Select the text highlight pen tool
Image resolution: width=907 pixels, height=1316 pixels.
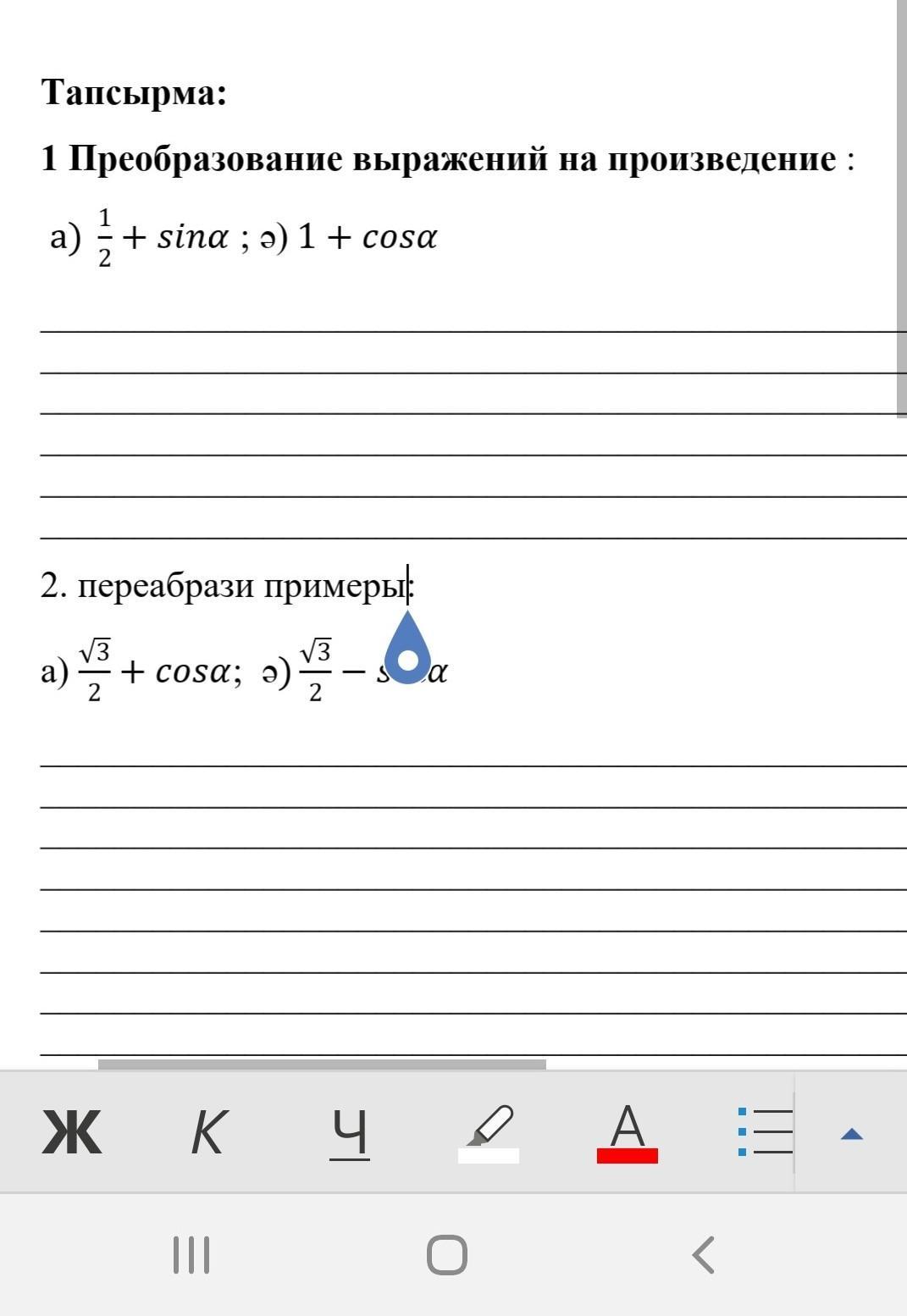(489, 1133)
